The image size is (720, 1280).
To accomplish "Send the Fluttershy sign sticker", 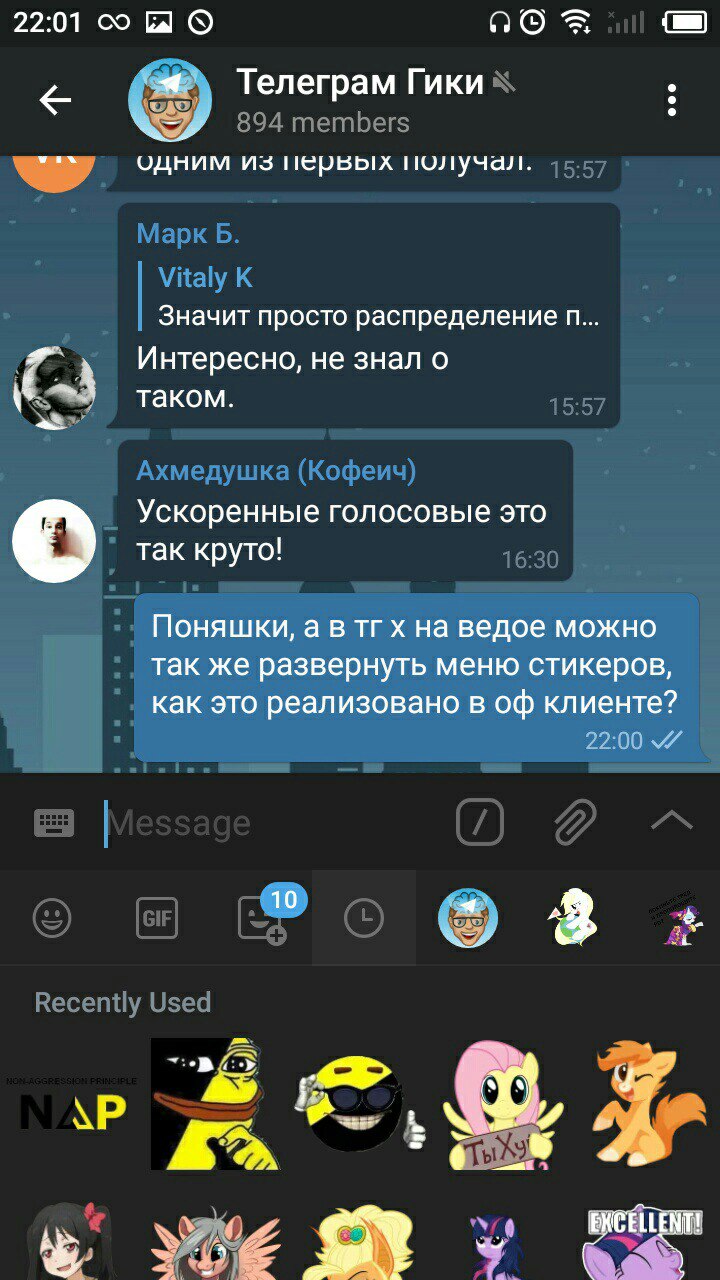I will 503,1105.
